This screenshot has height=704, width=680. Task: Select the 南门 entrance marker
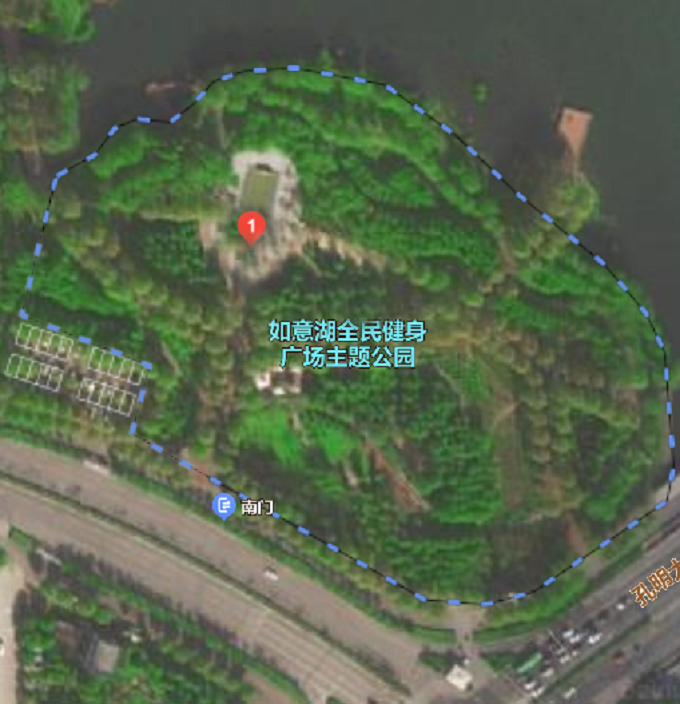click(225, 506)
